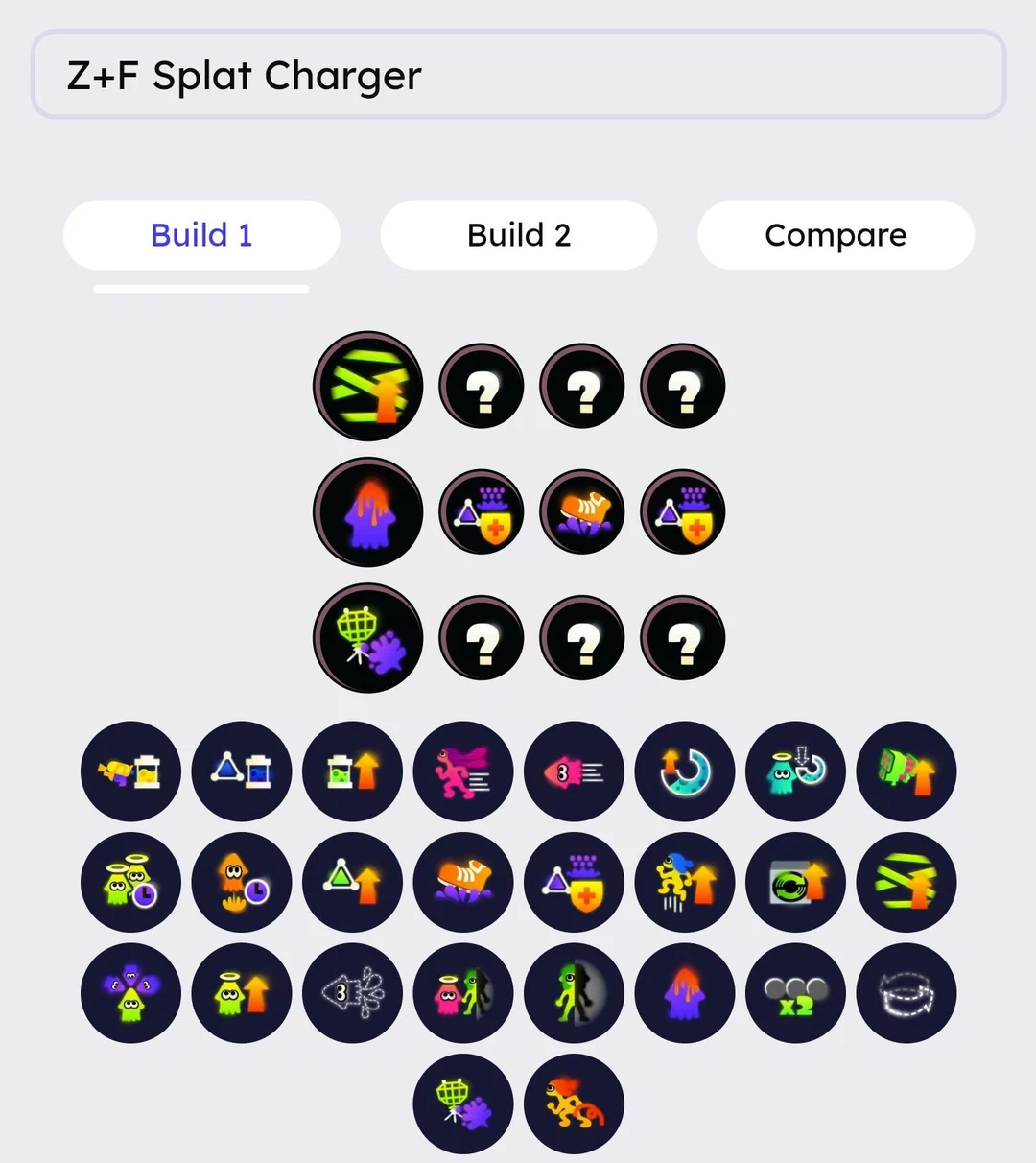Select the Sub Power Up ability

tap(352, 883)
